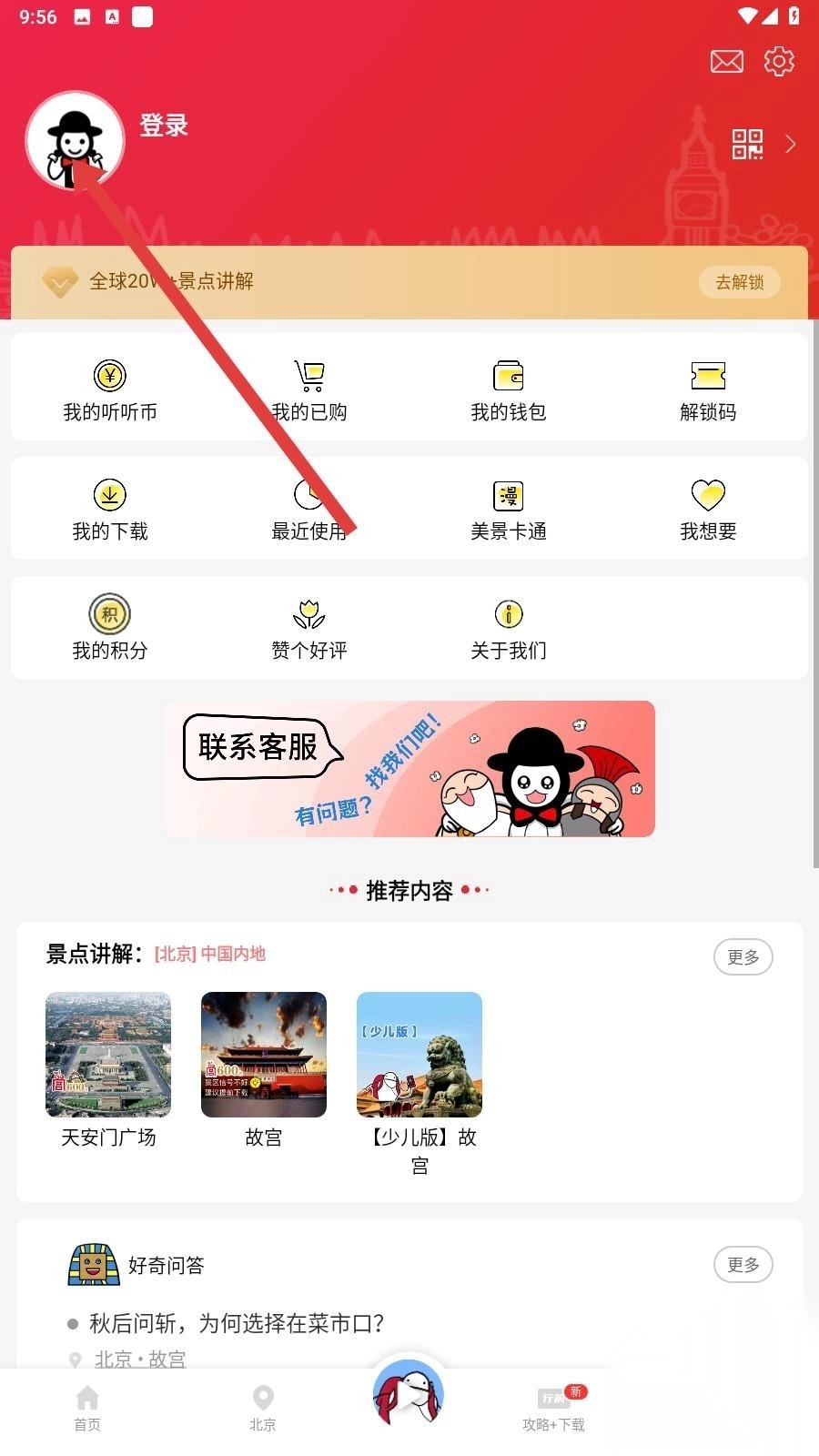The image size is (819, 1456).
Task: Open the messages envelope icon
Action: pyautogui.click(x=726, y=62)
